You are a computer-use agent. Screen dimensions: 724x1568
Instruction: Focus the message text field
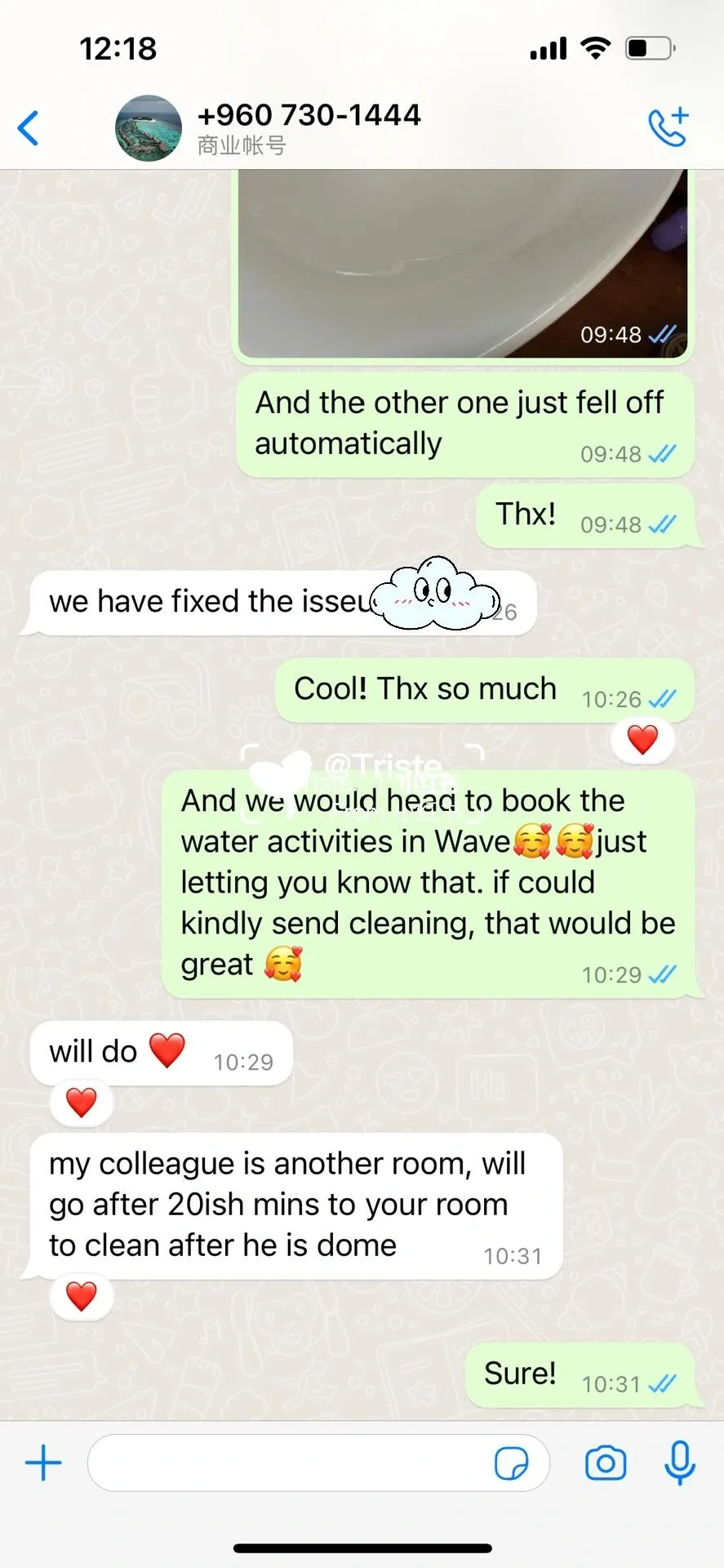286,1463
